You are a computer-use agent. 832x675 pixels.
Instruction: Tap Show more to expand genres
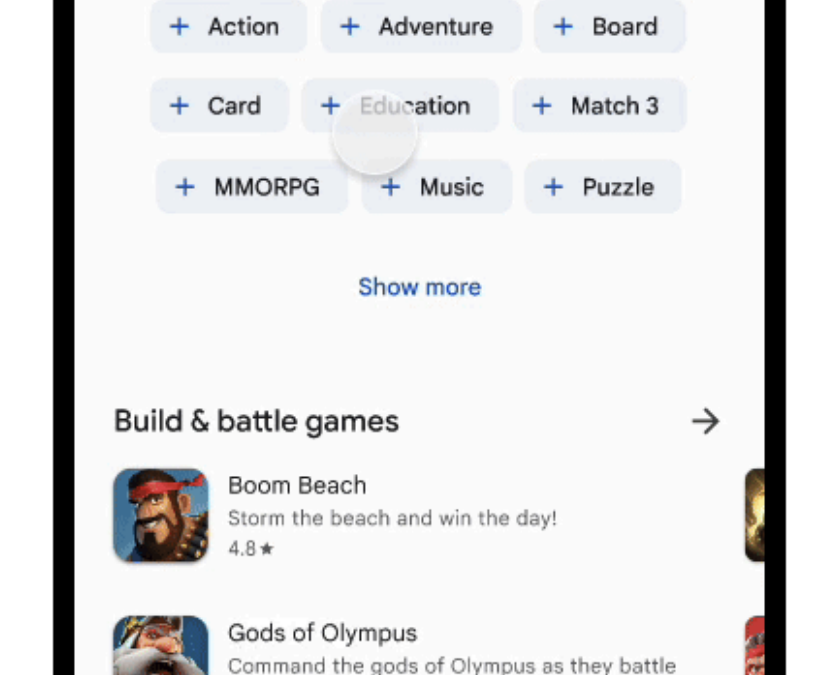[x=419, y=287]
